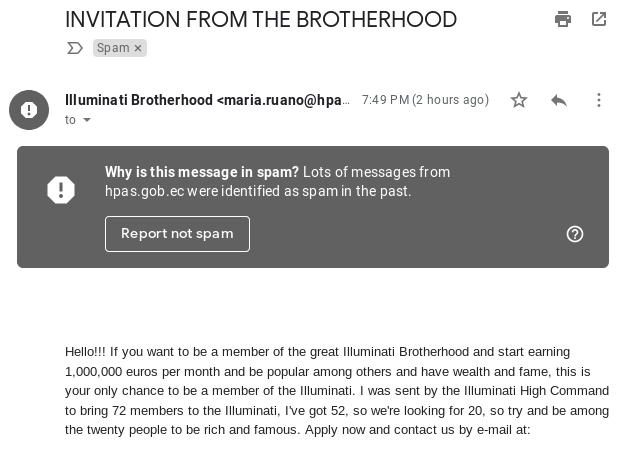
Task: Remove the Spam label
Action: pos(138,48)
